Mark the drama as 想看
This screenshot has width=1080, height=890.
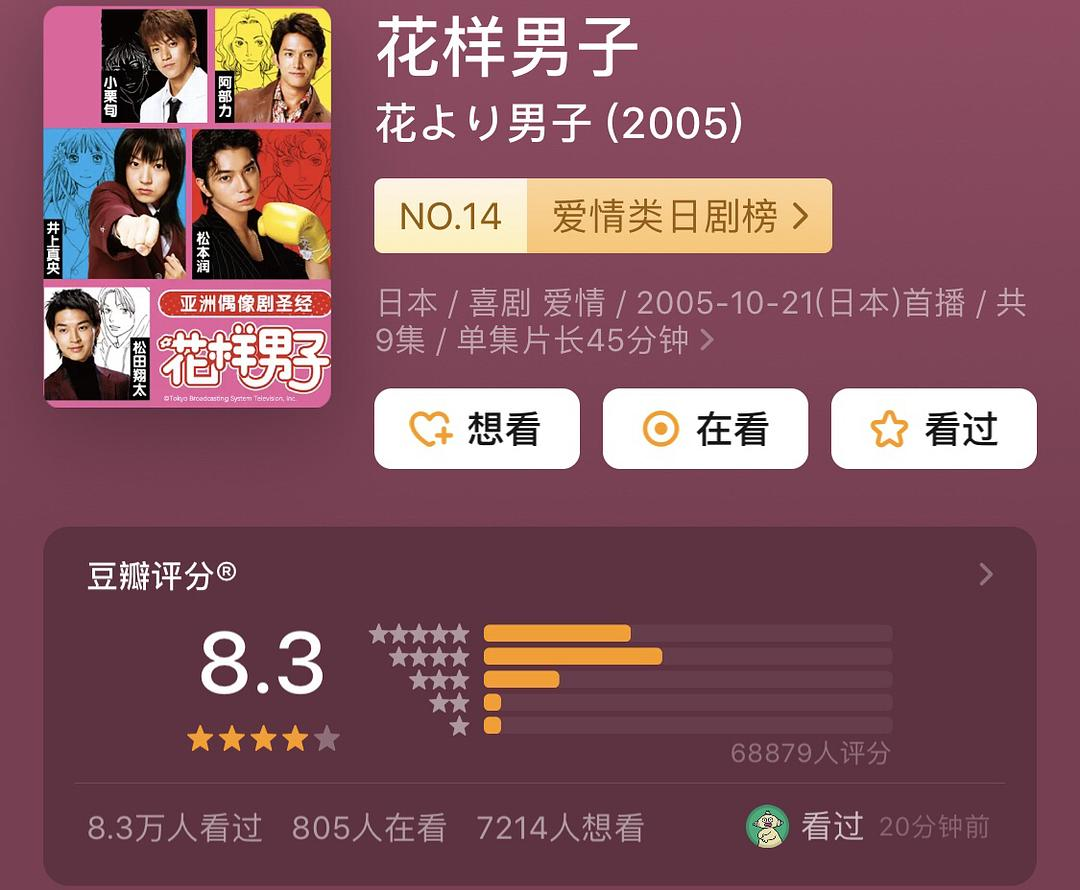coord(477,429)
